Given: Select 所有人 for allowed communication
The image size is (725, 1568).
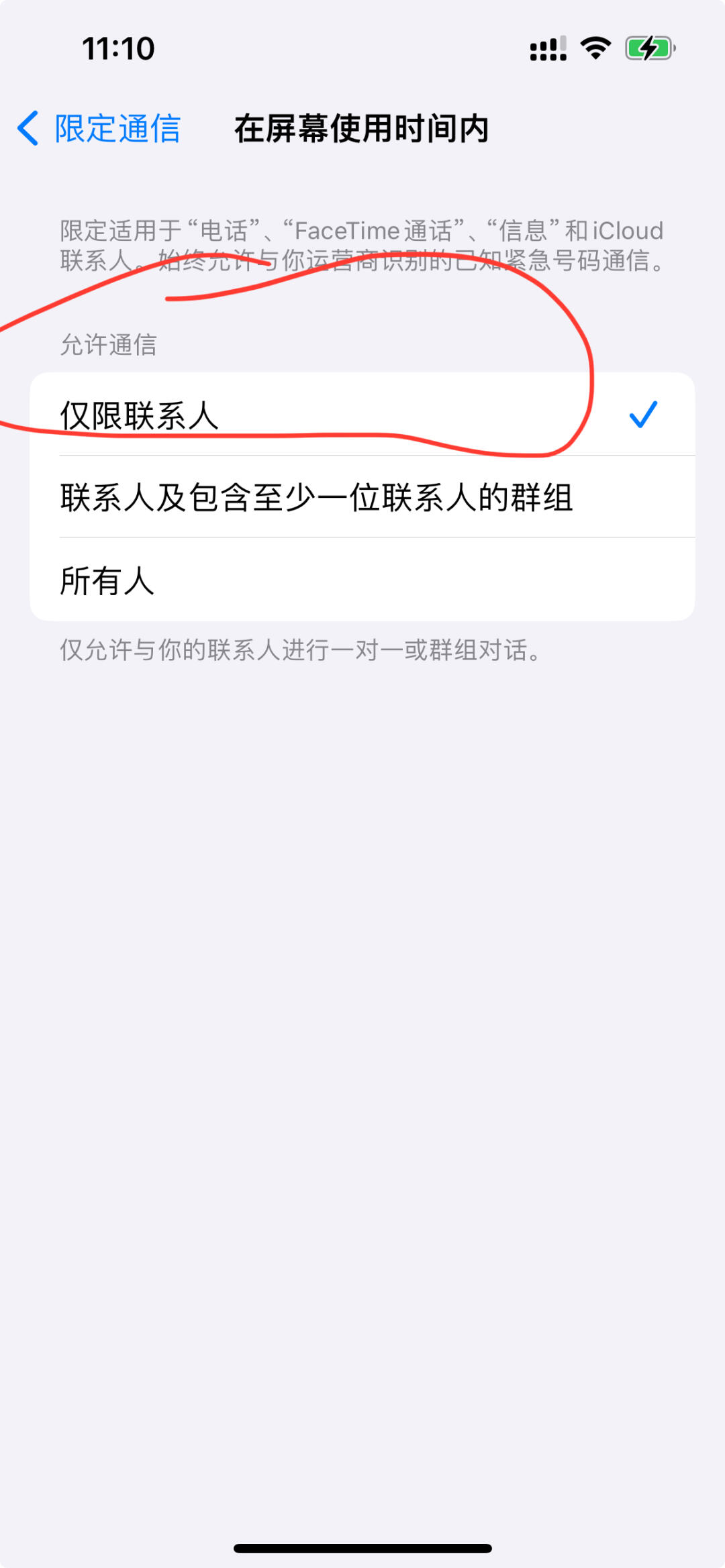Looking at the screenshot, I should 362,580.
